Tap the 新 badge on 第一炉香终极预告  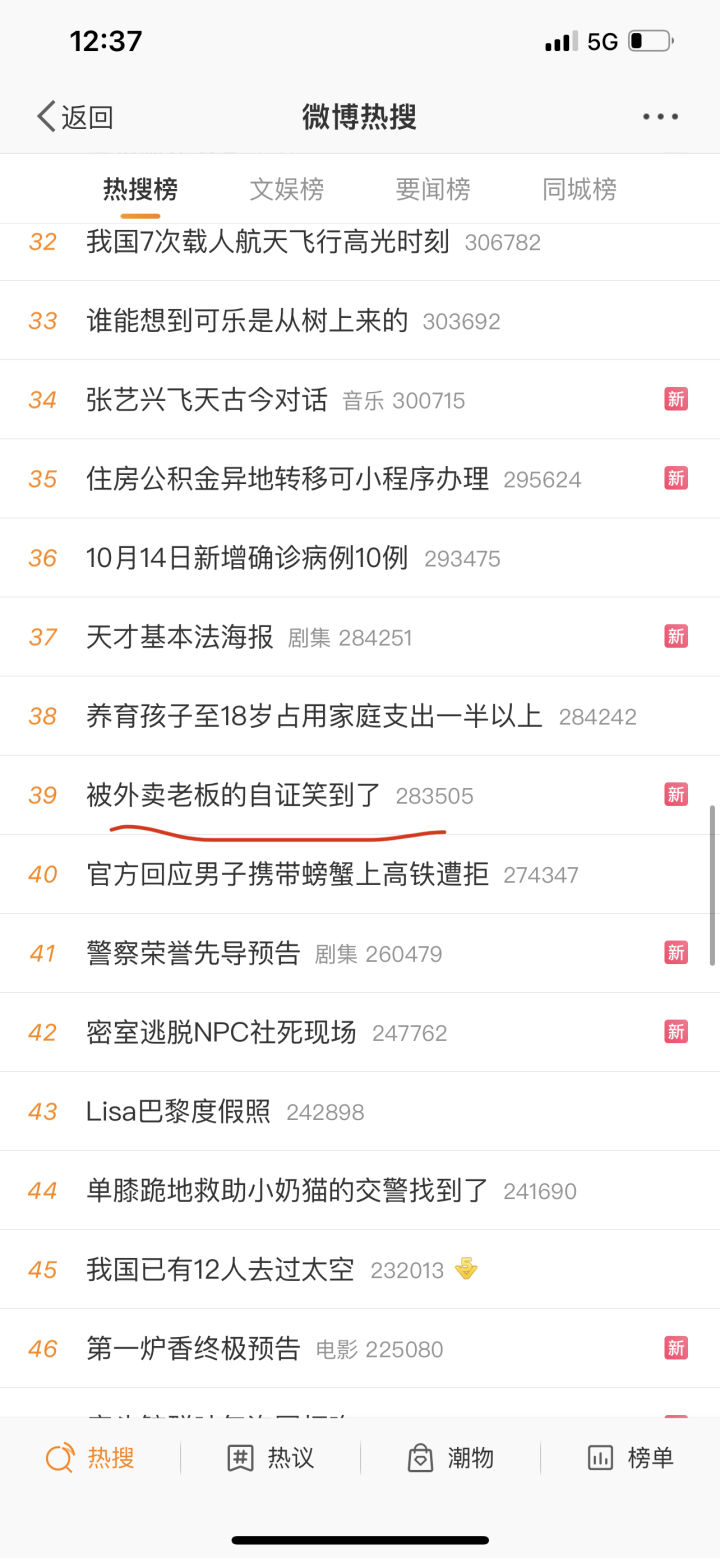coord(676,1348)
